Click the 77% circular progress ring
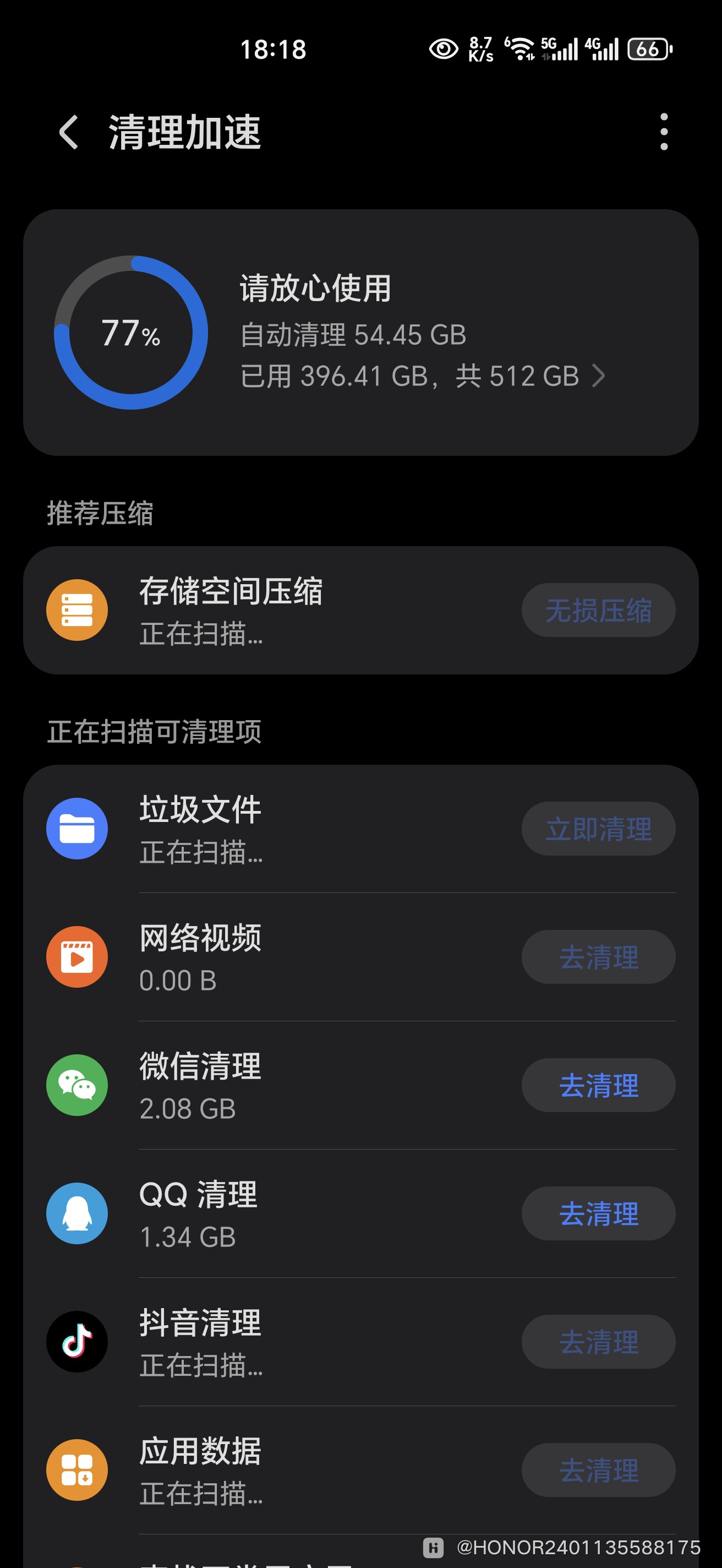Viewport: 722px width, 1568px height. tap(131, 334)
